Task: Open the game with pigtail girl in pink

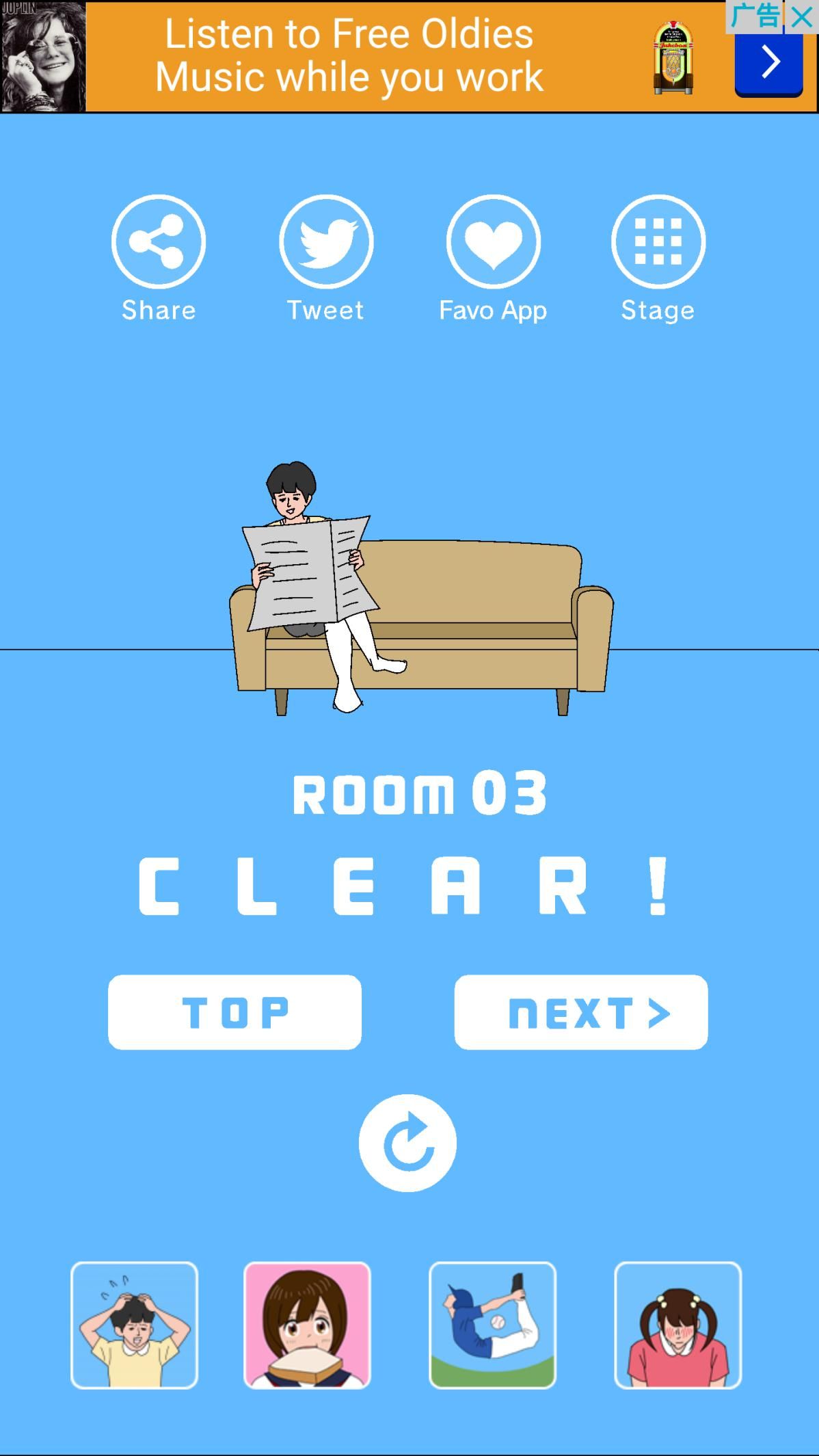Action: tap(677, 1325)
